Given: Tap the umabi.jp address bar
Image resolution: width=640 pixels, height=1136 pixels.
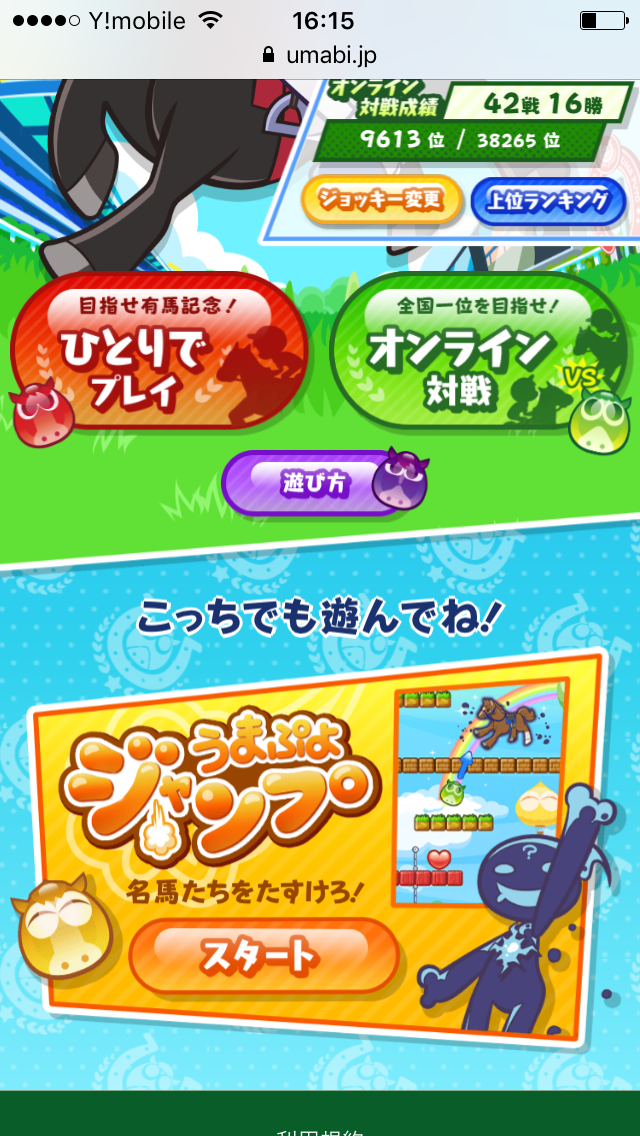Looking at the screenshot, I should pos(320,54).
